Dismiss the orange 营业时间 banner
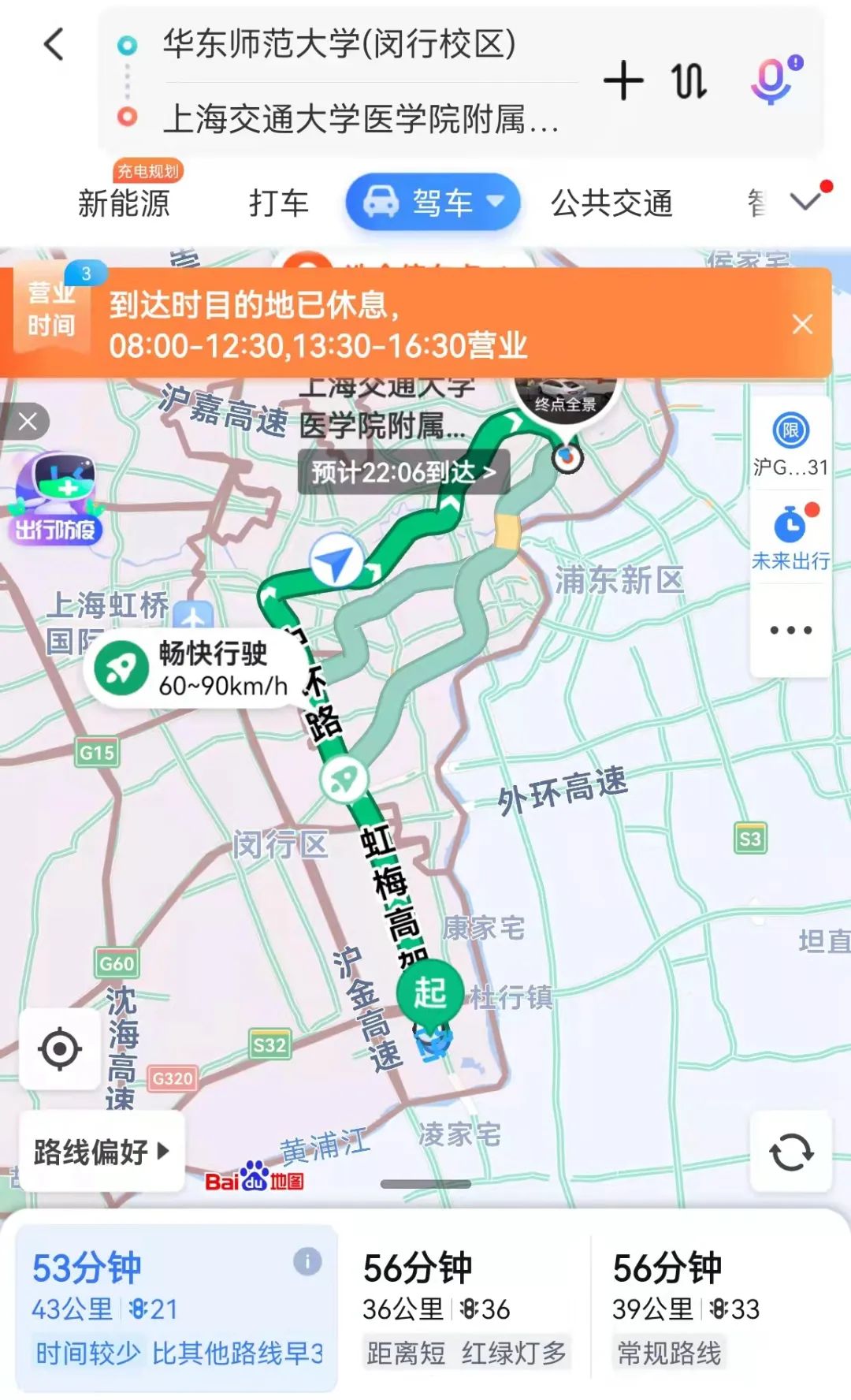Viewport: 851px width, 1400px height. click(x=802, y=324)
